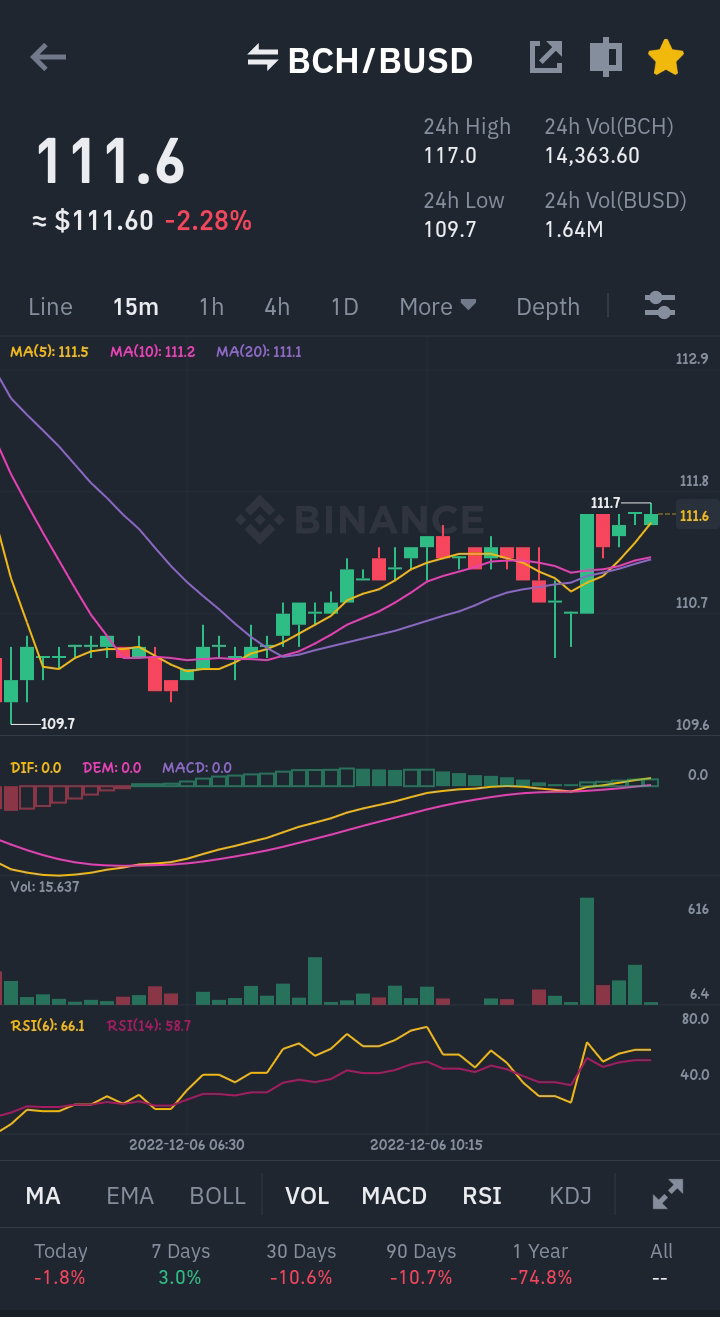The image size is (720, 1317).
Task: Open the Depth chart
Action: click(548, 307)
